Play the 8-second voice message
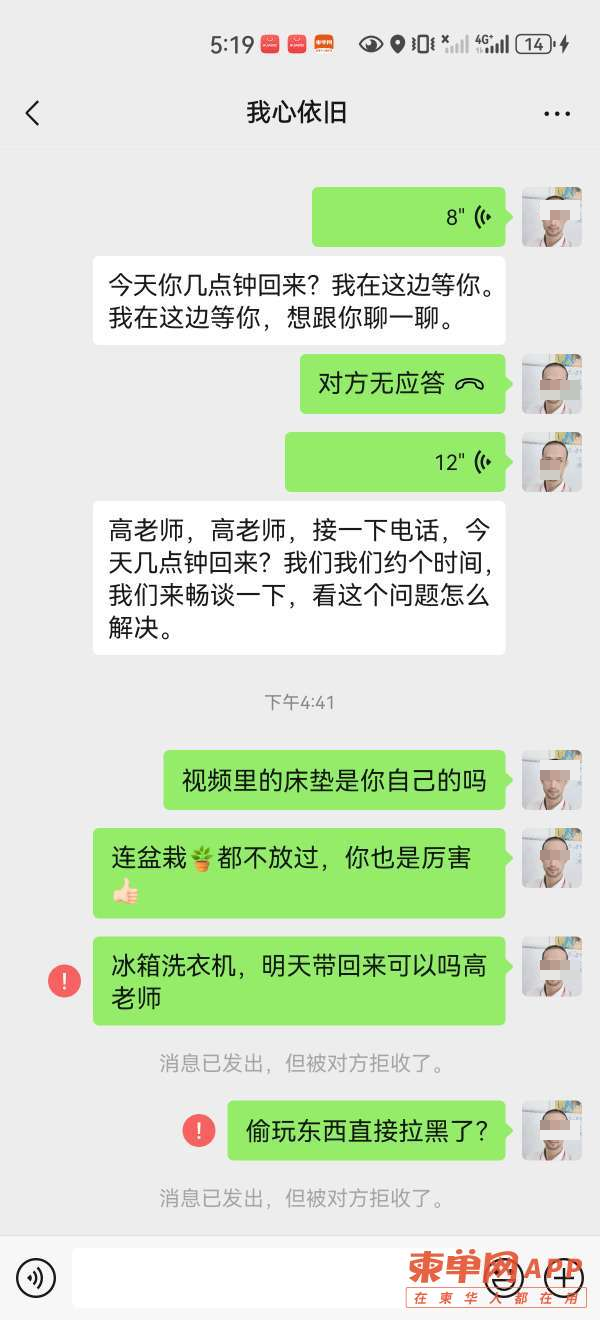 pos(408,217)
